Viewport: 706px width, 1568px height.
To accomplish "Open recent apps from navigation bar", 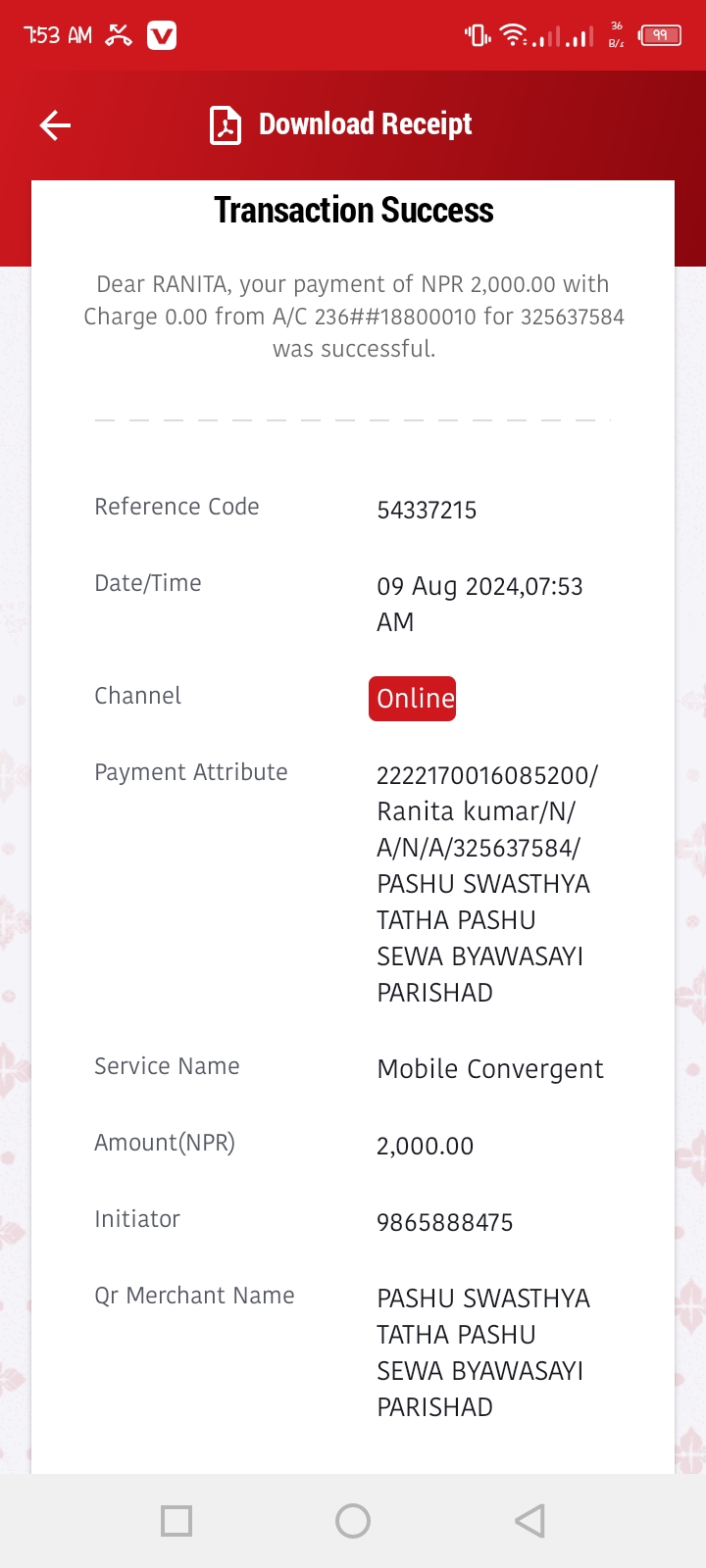I will click(x=176, y=1521).
